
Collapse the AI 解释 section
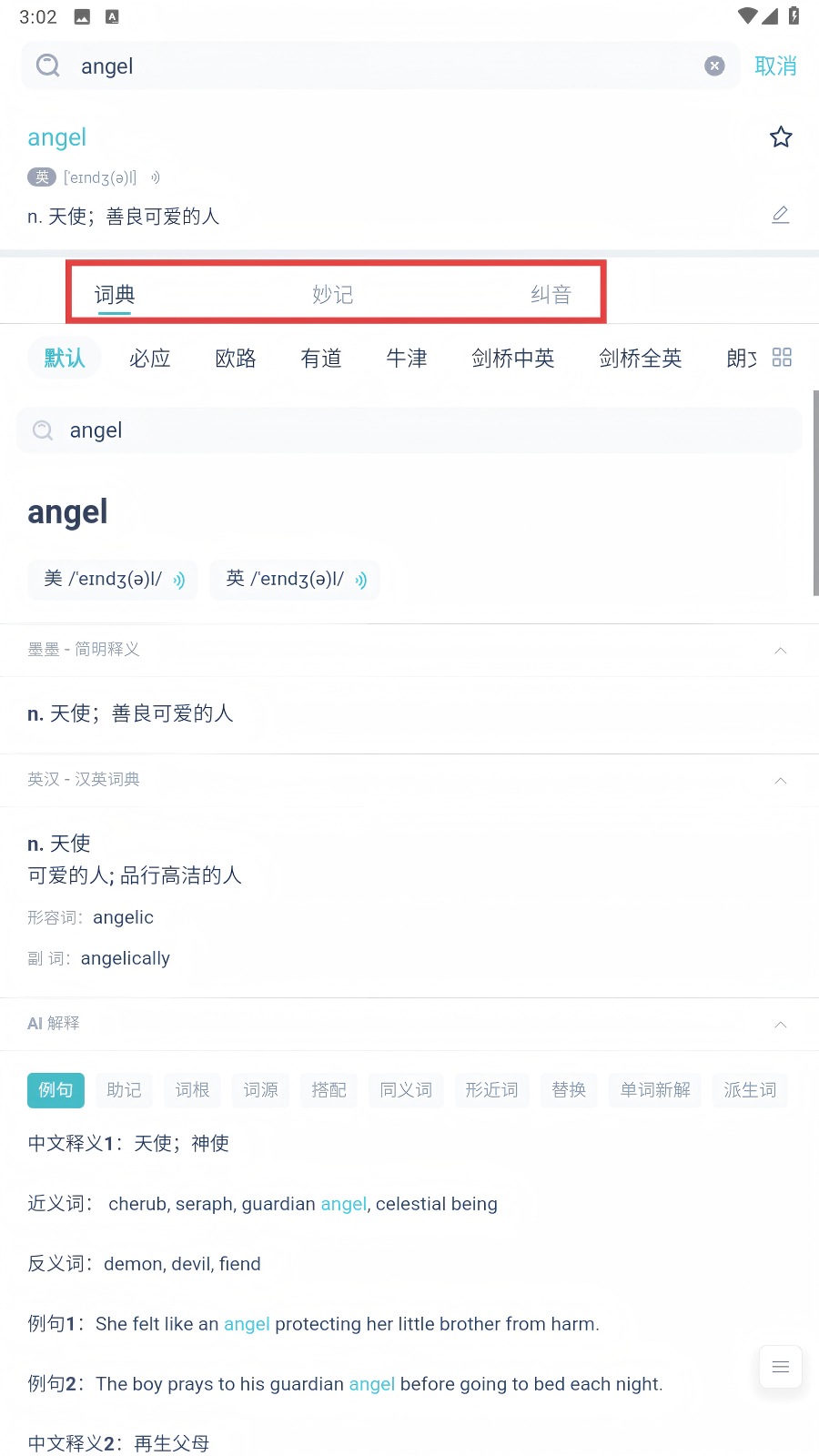pos(780,1025)
